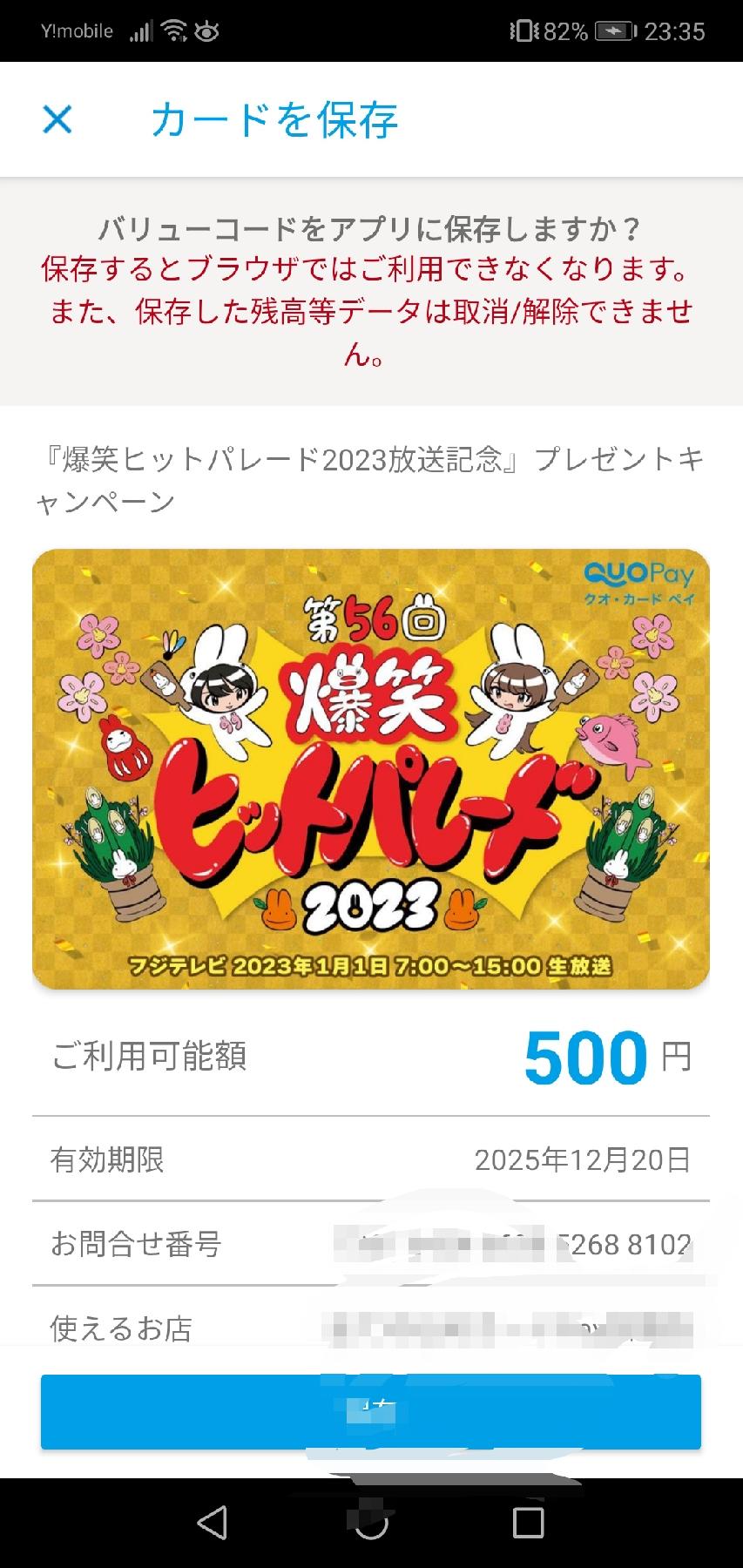Tap the blue save button
The image size is (743, 1568).
coord(370,1411)
